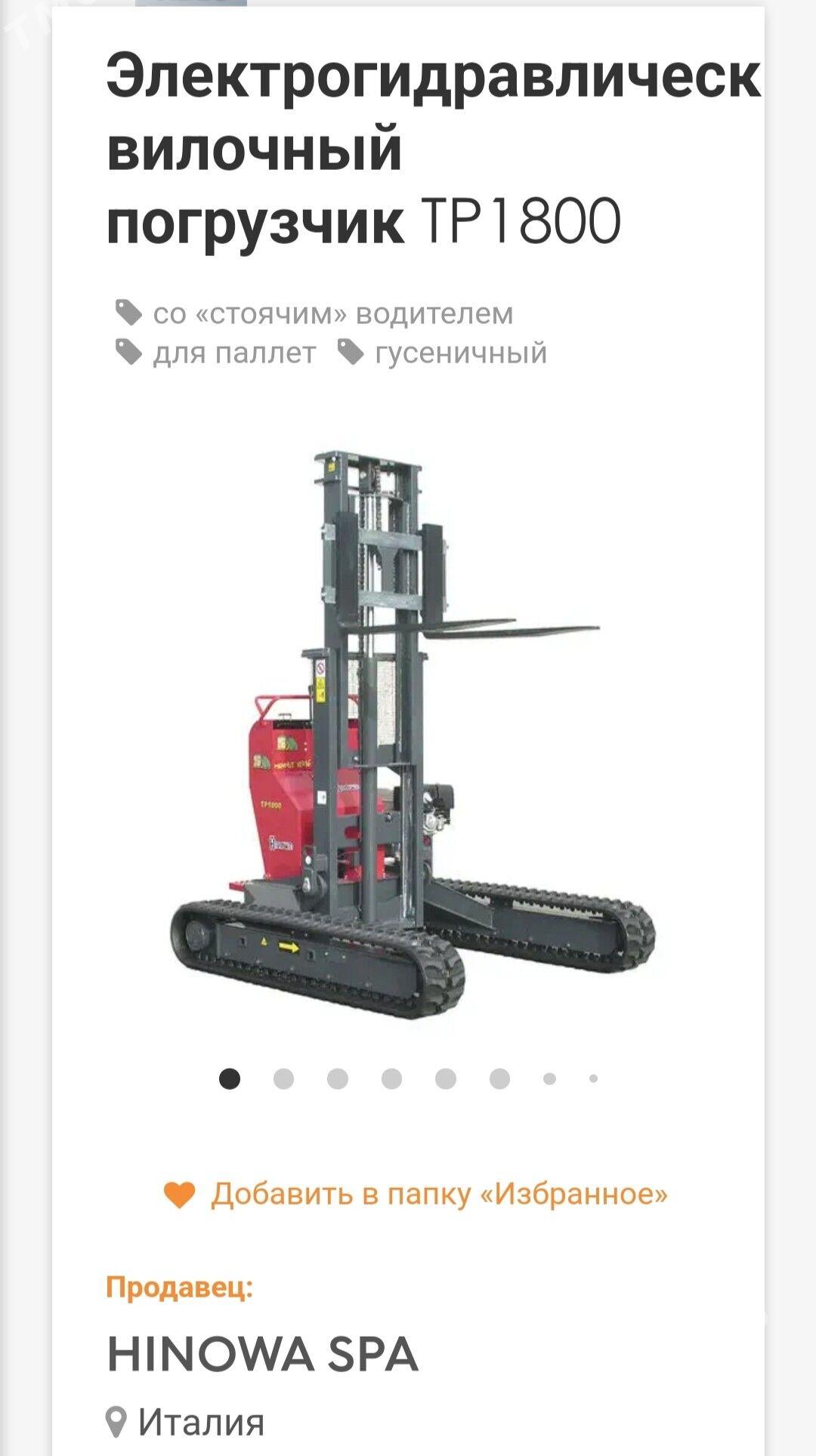Open seller HINOWA SPA page

(x=262, y=1354)
